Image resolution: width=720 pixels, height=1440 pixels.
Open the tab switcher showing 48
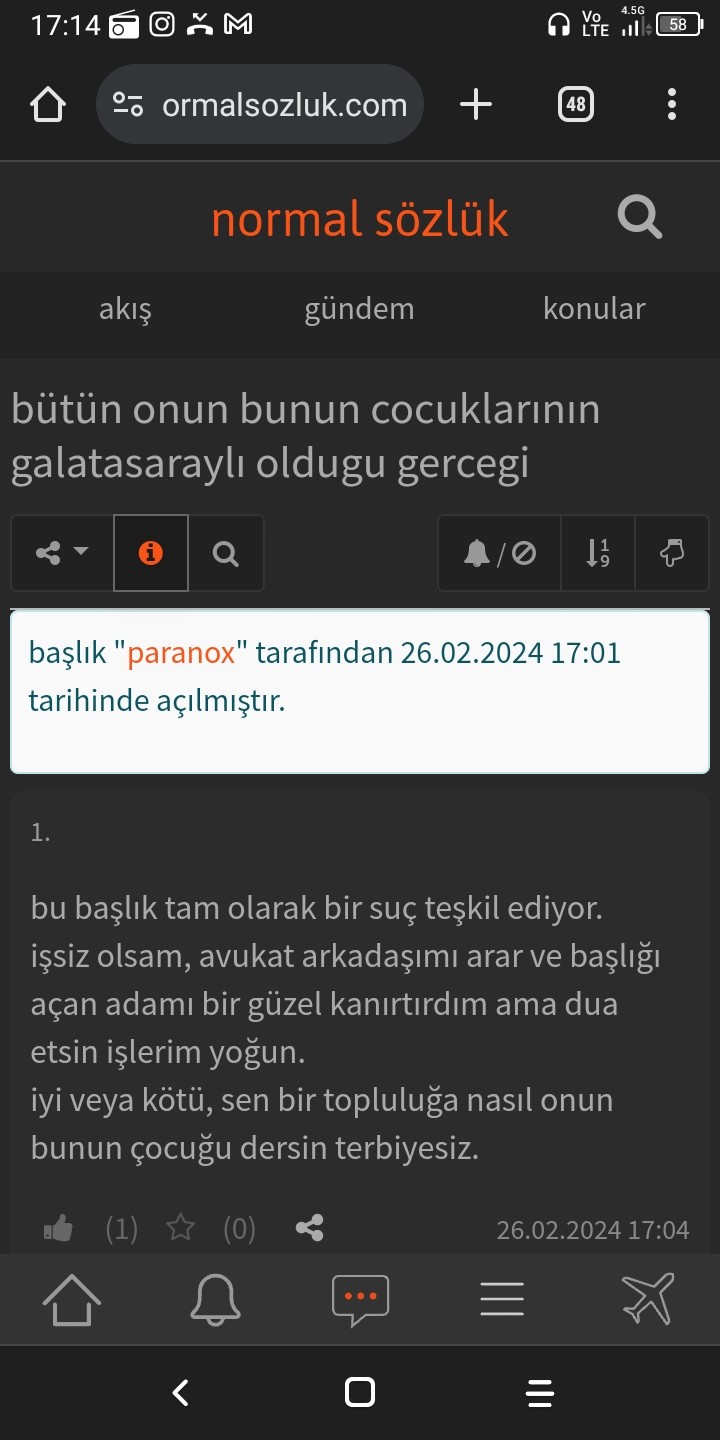575,105
